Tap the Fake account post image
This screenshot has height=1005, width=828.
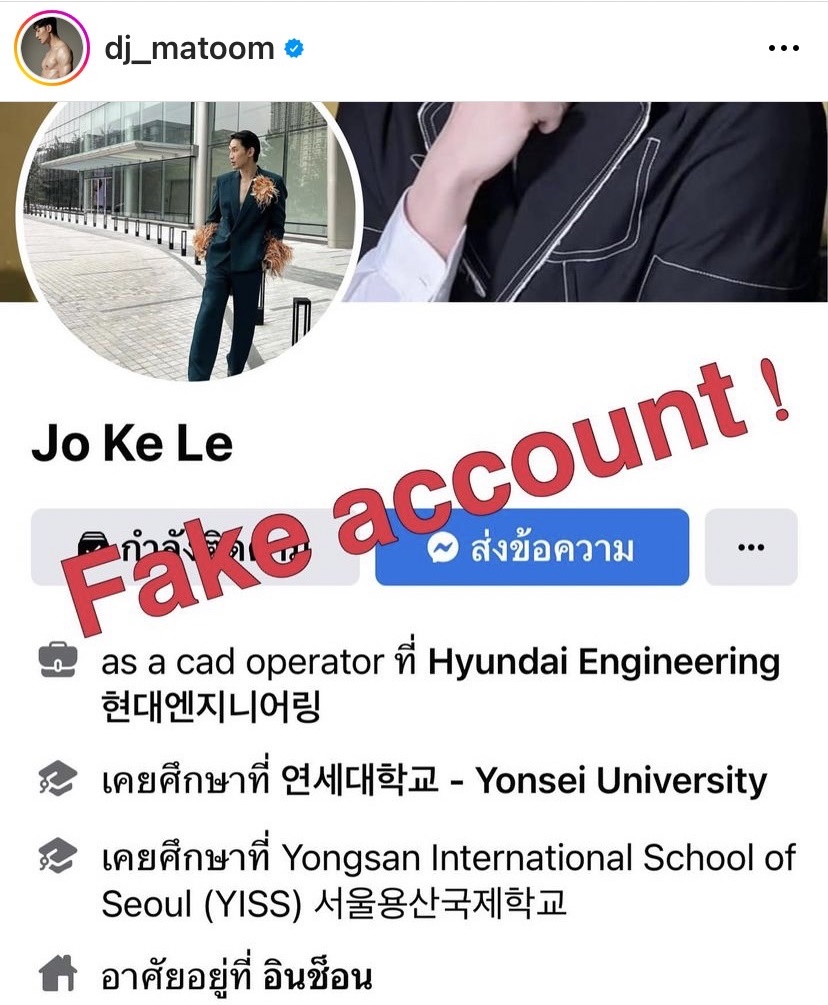[414, 550]
